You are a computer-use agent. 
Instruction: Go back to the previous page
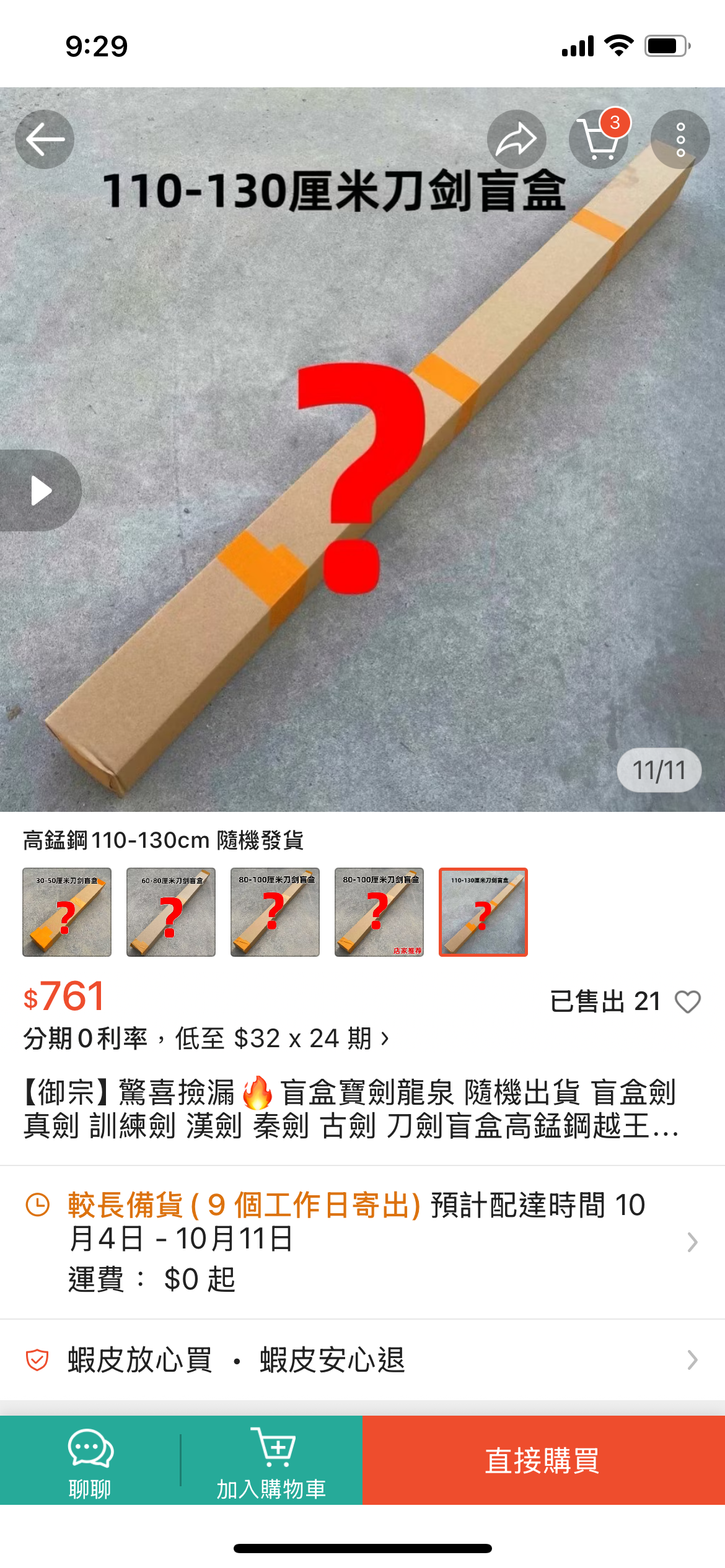click(x=45, y=139)
